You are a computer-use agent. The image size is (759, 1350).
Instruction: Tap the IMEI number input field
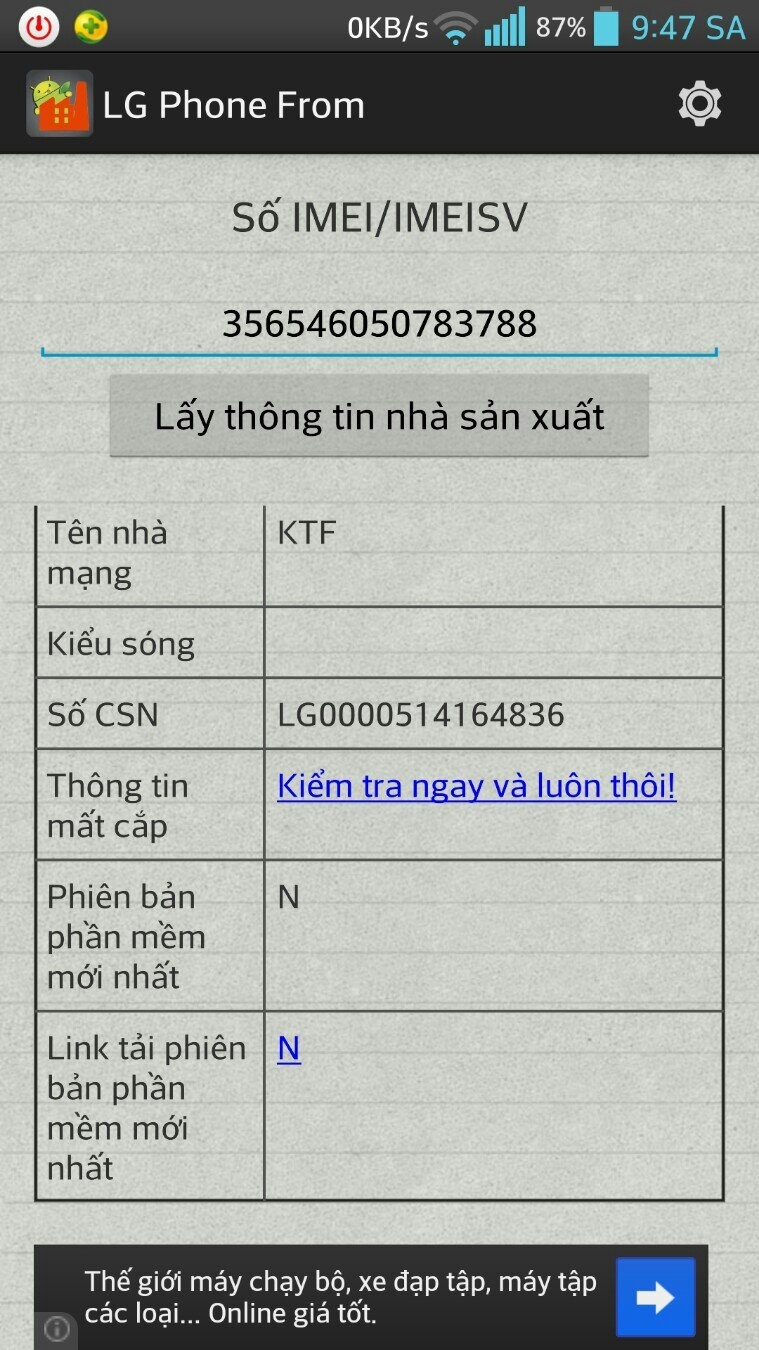[x=379, y=325]
